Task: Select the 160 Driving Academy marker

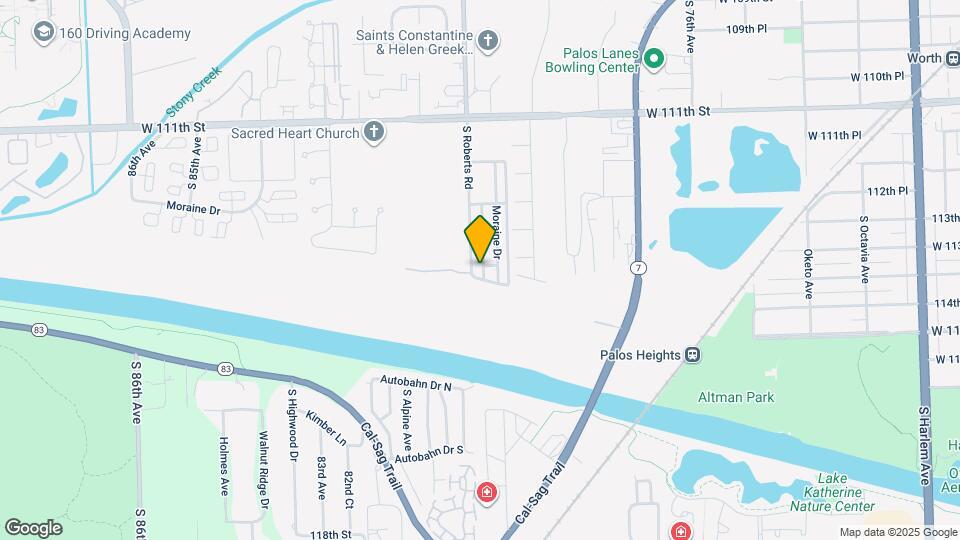Action: coord(43,33)
